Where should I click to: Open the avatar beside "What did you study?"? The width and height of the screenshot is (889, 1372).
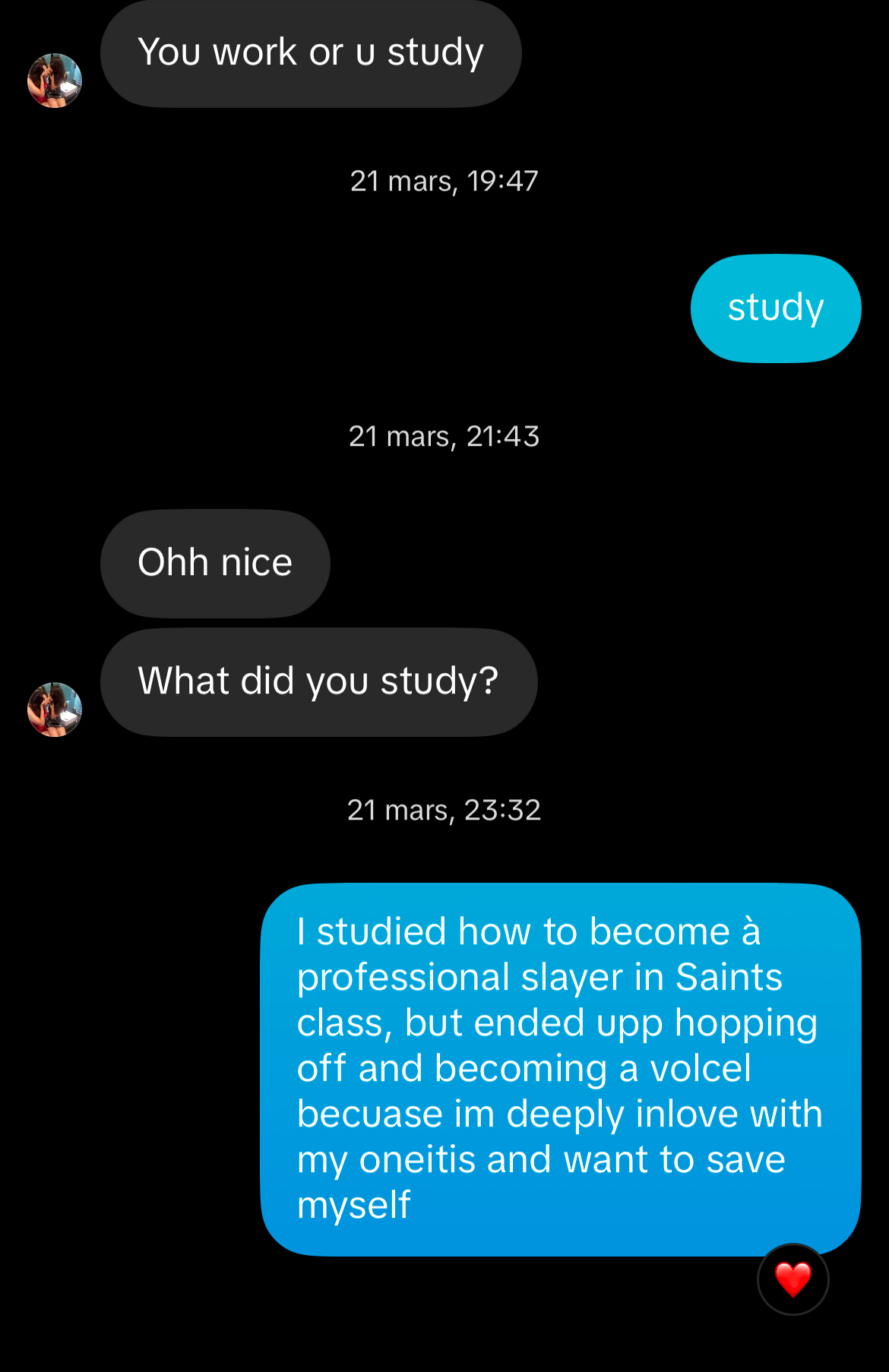[x=55, y=710]
